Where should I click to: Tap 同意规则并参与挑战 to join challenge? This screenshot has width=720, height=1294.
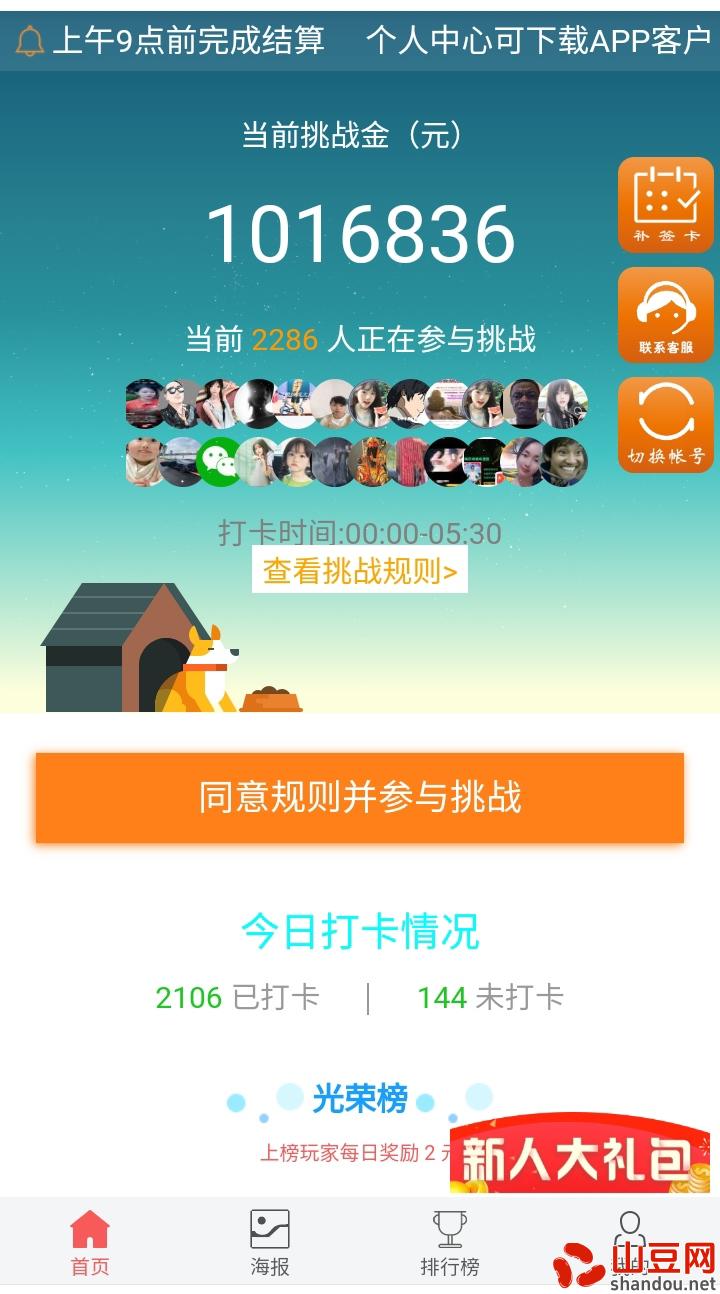pos(360,798)
